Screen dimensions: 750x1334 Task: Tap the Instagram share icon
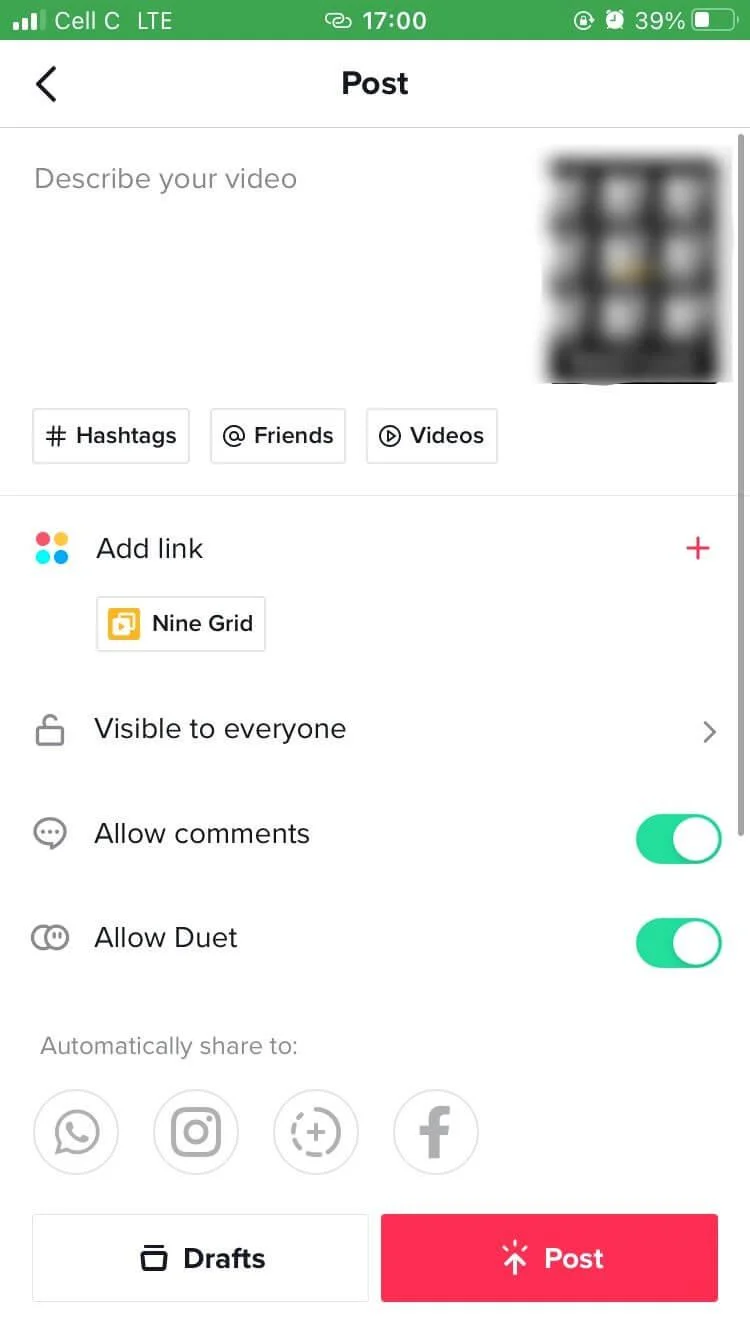coord(196,1132)
